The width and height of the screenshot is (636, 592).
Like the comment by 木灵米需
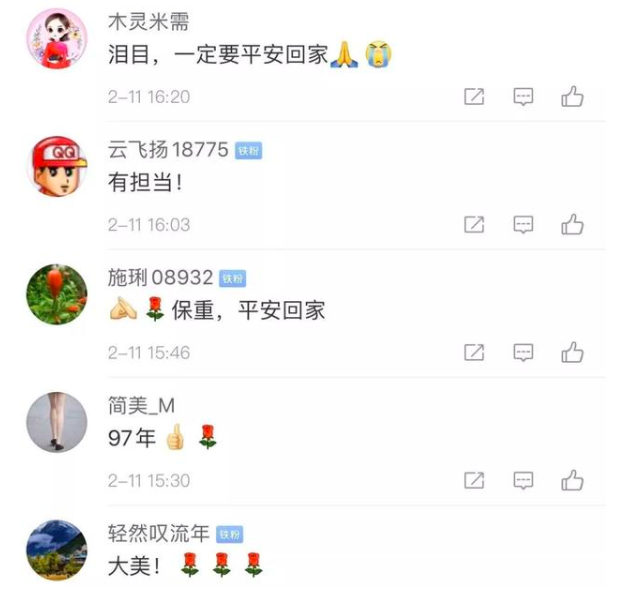[572, 97]
